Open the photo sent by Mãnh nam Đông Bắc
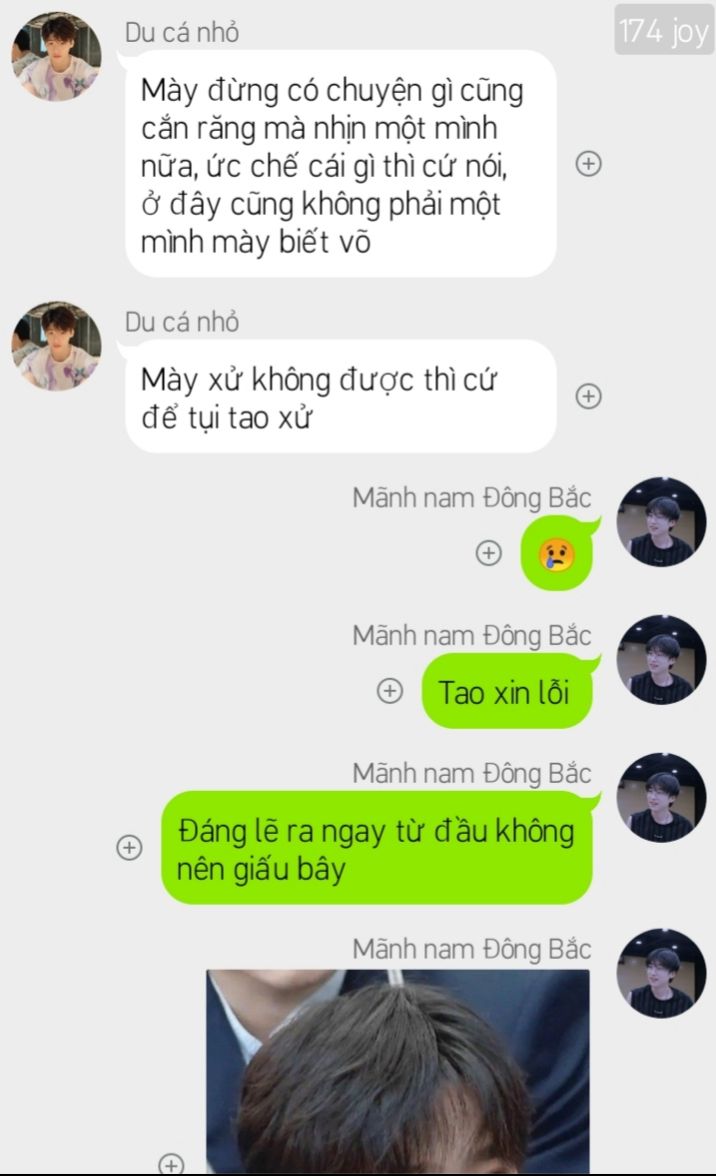 [397, 1071]
